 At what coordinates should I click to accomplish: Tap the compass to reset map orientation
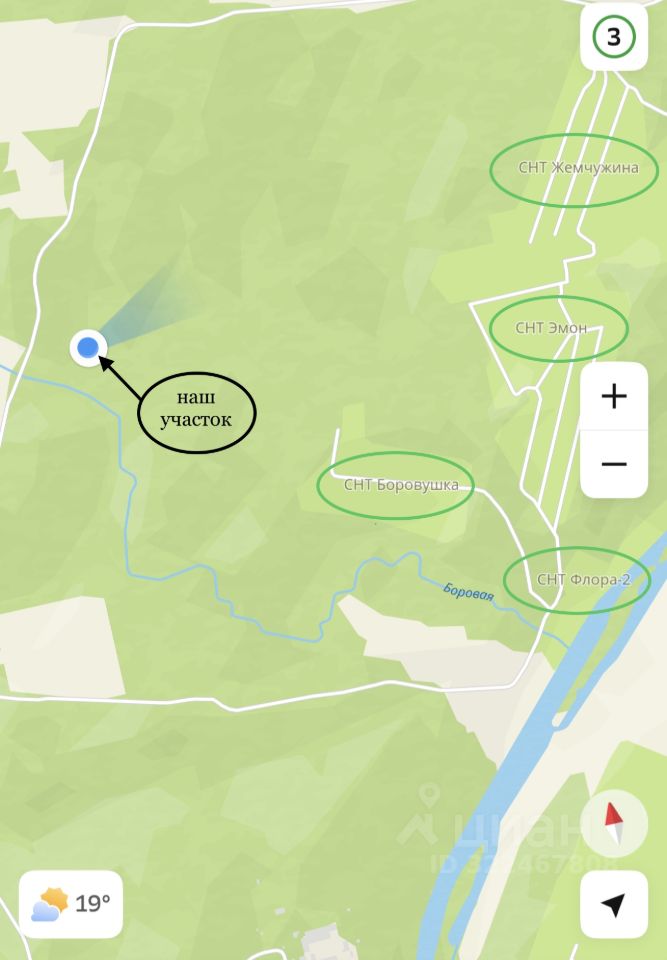pos(614,824)
